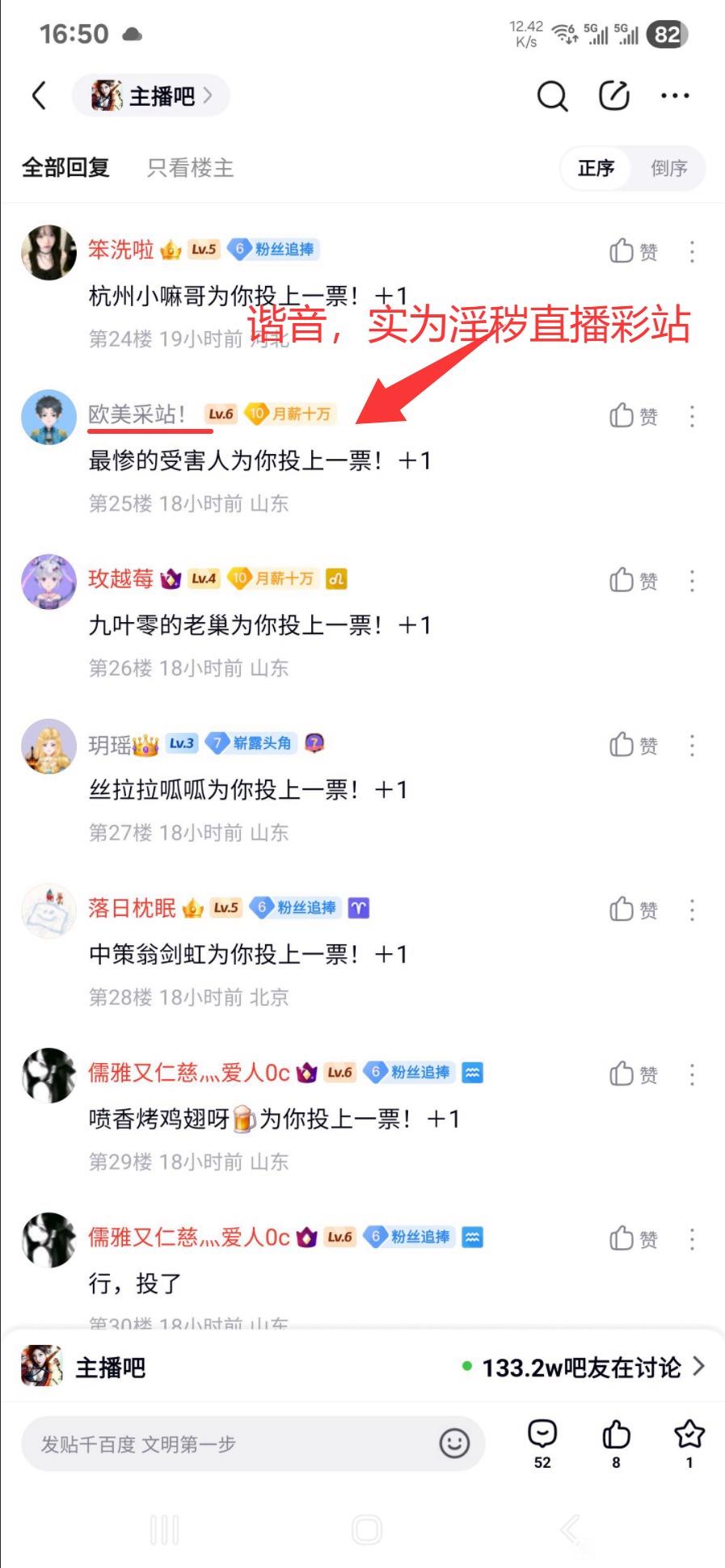725x1568 pixels.
Task: Switch to 只看楼主 tab
Action: tap(190, 168)
